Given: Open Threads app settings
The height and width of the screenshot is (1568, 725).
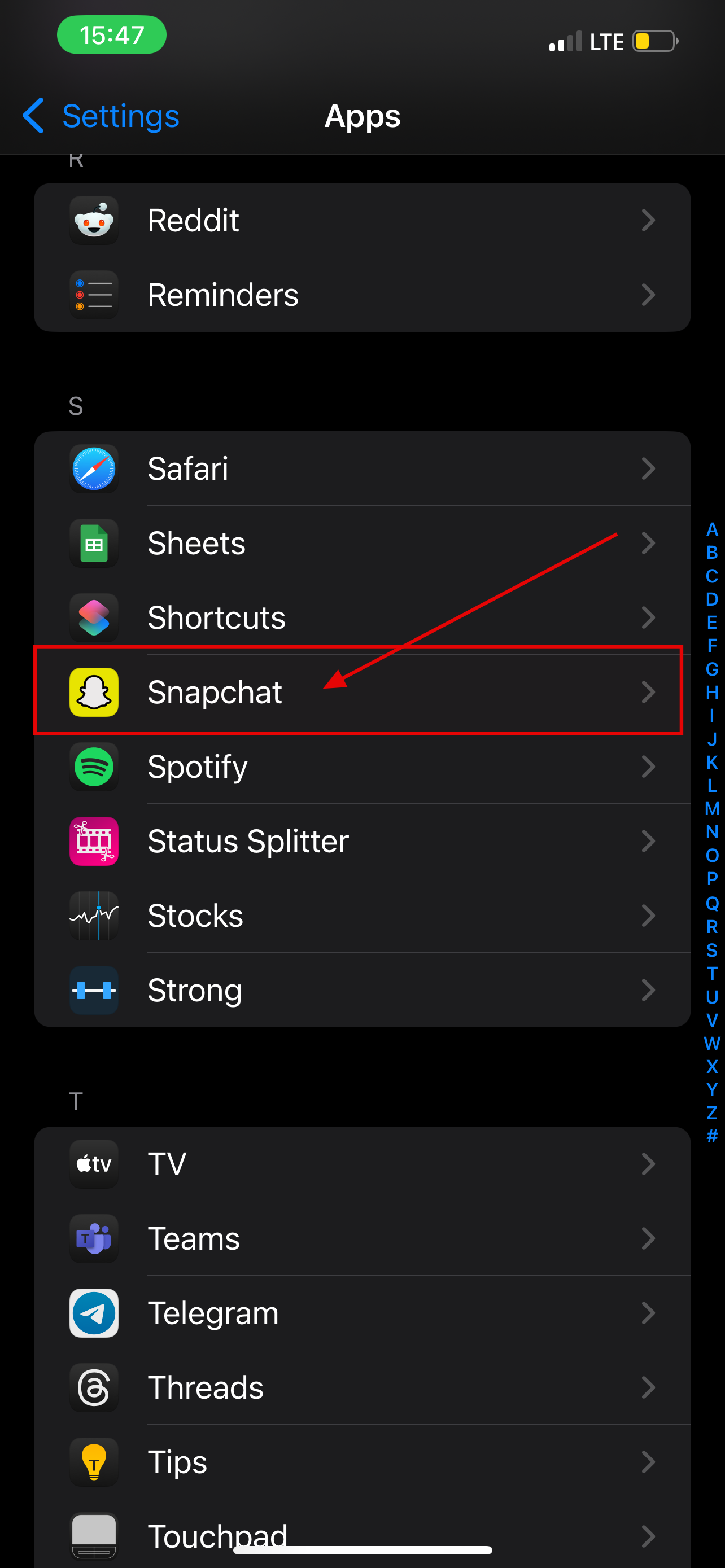Looking at the screenshot, I should [x=361, y=1387].
